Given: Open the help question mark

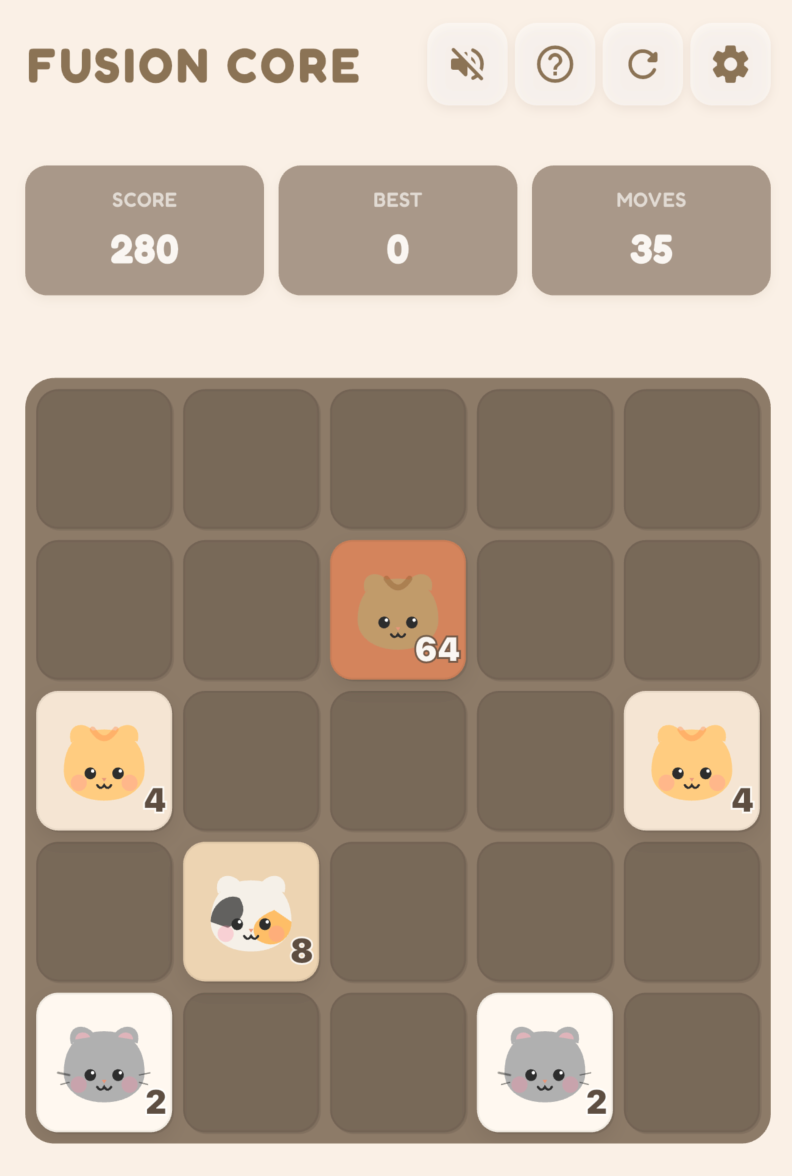Looking at the screenshot, I should pyautogui.click(x=555, y=65).
